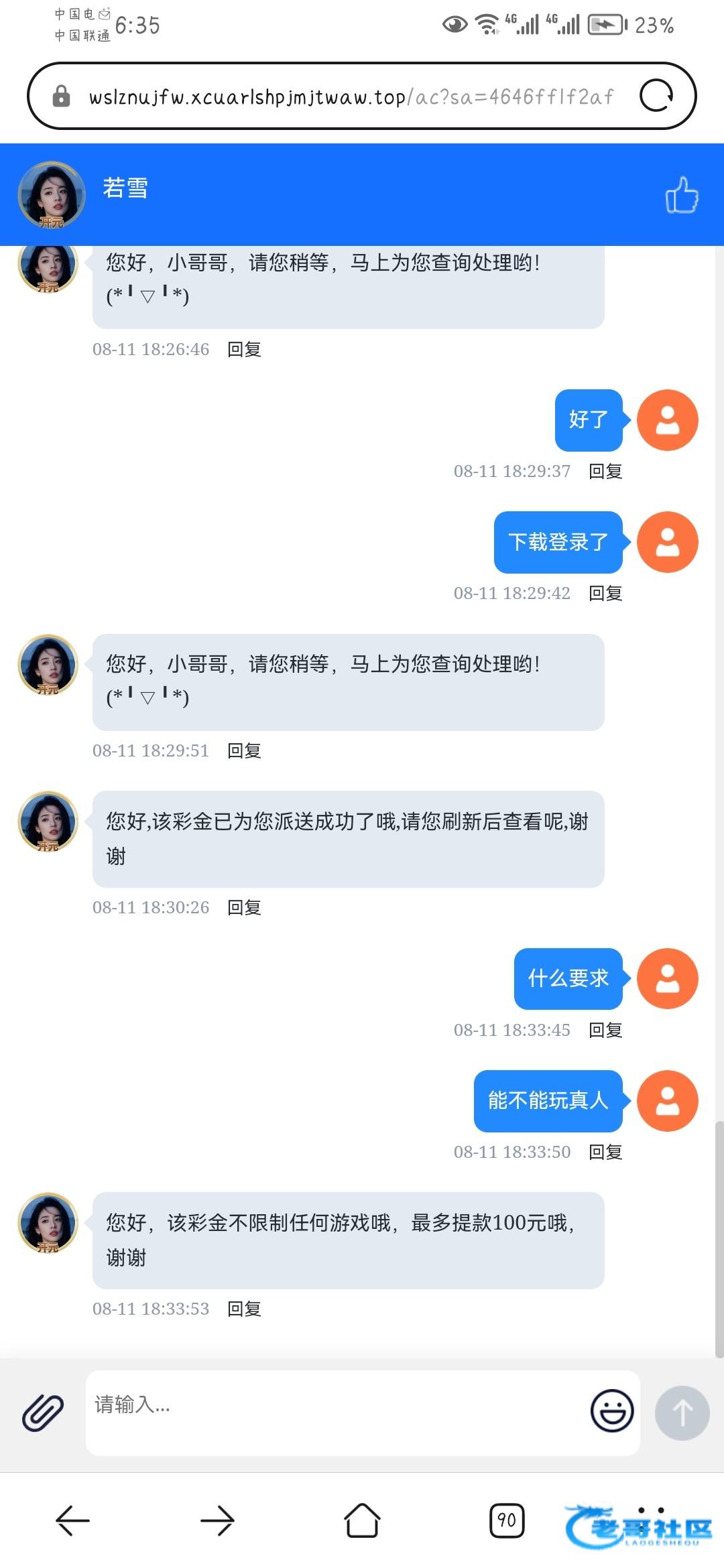The image size is (724, 1568).
Task: Tap 回复 under the 18:26:46 message
Action: point(244,349)
